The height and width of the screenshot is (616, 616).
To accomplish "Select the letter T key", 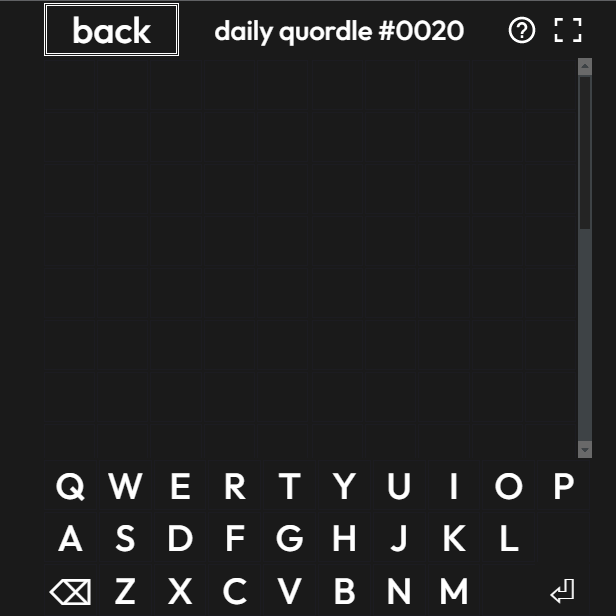I will pos(290,487).
